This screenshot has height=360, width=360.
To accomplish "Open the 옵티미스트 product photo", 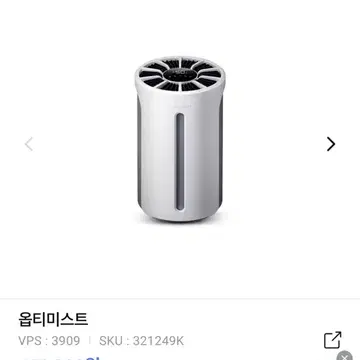I will click(180, 139).
